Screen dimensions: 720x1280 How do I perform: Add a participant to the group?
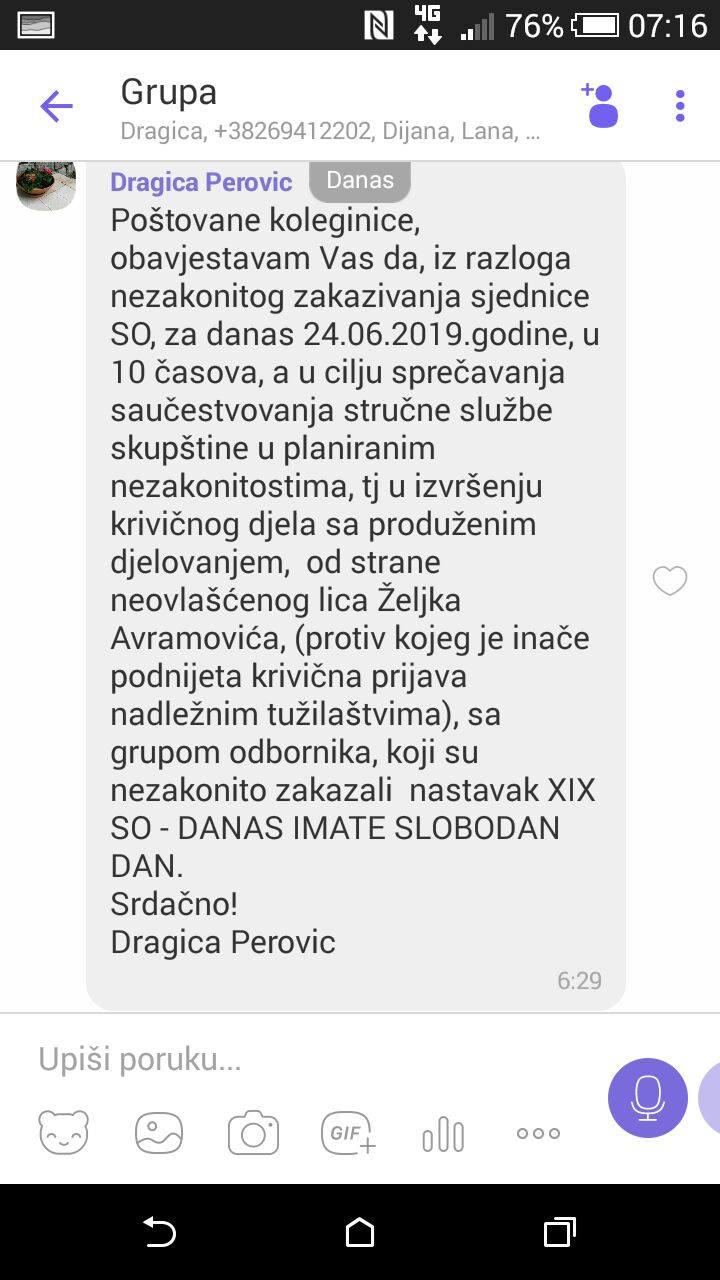(600, 106)
